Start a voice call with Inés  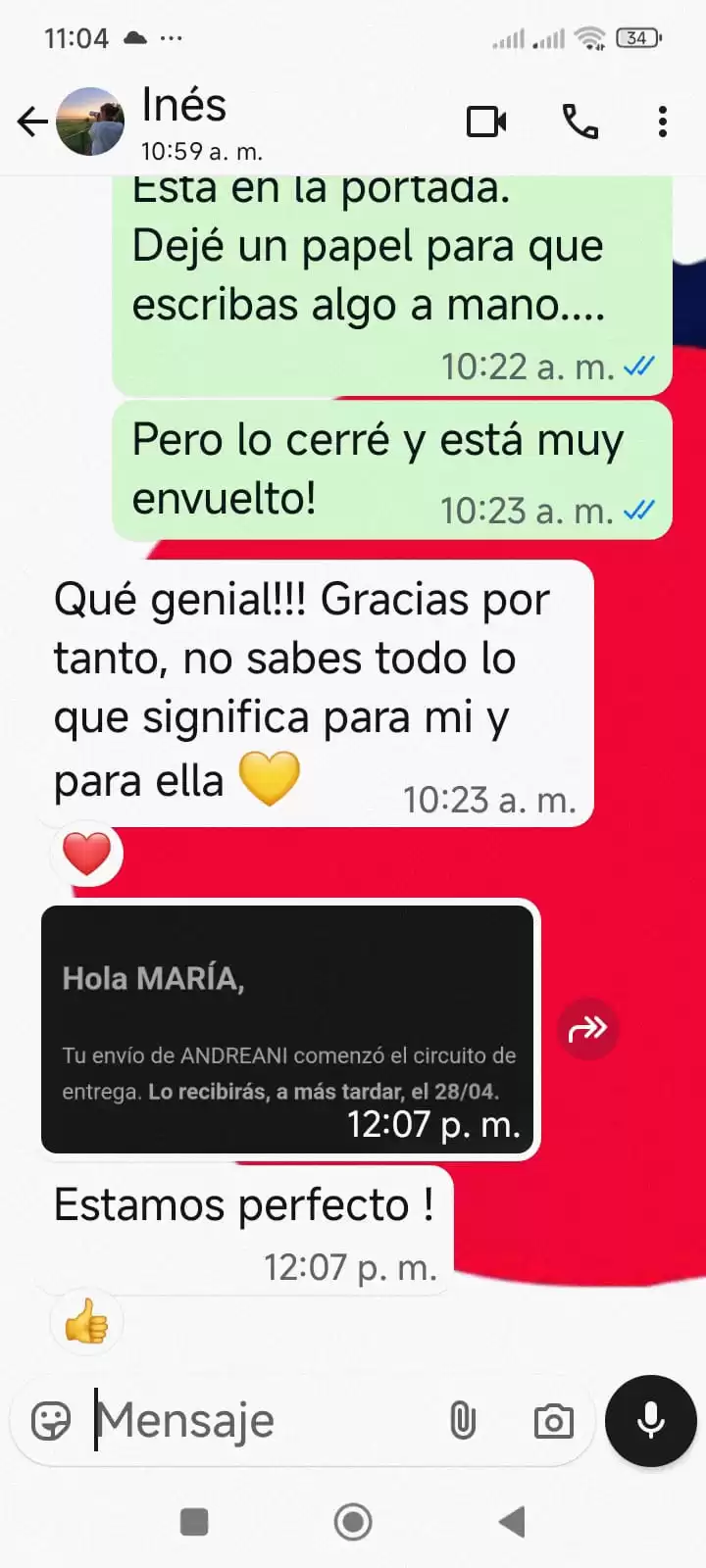pos(580,122)
